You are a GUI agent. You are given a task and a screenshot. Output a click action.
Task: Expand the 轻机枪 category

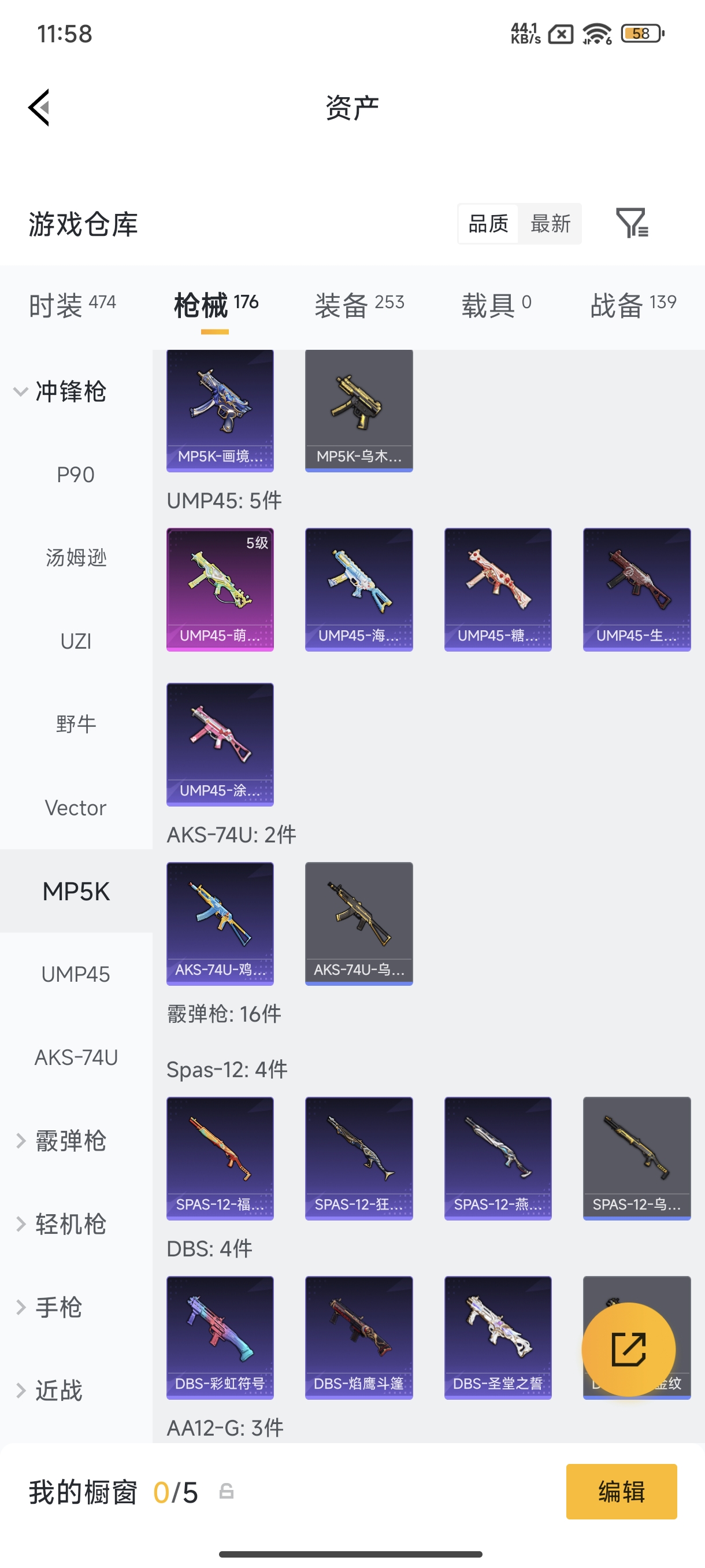click(61, 1224)
